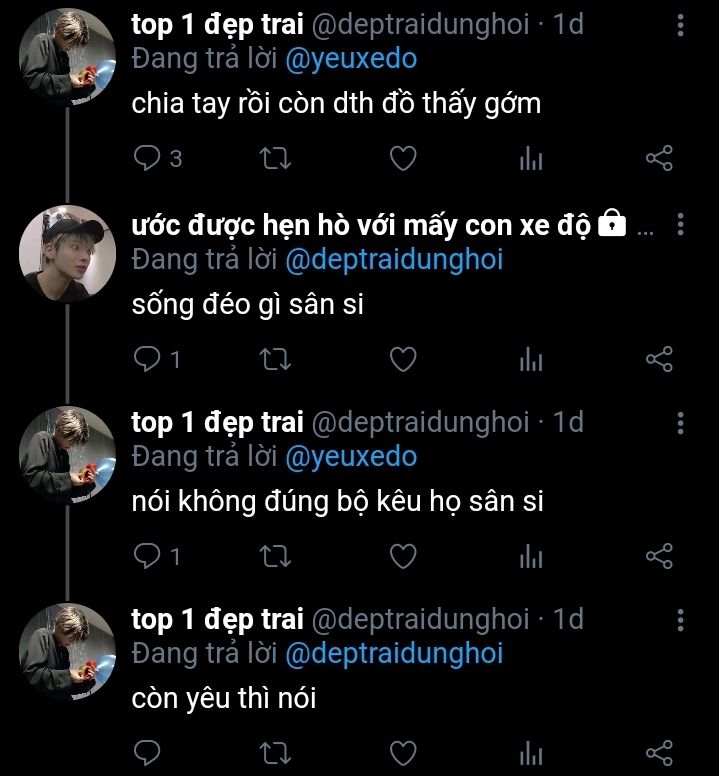Open the locked account's profile picture with cap

click(x=67, y=253)
